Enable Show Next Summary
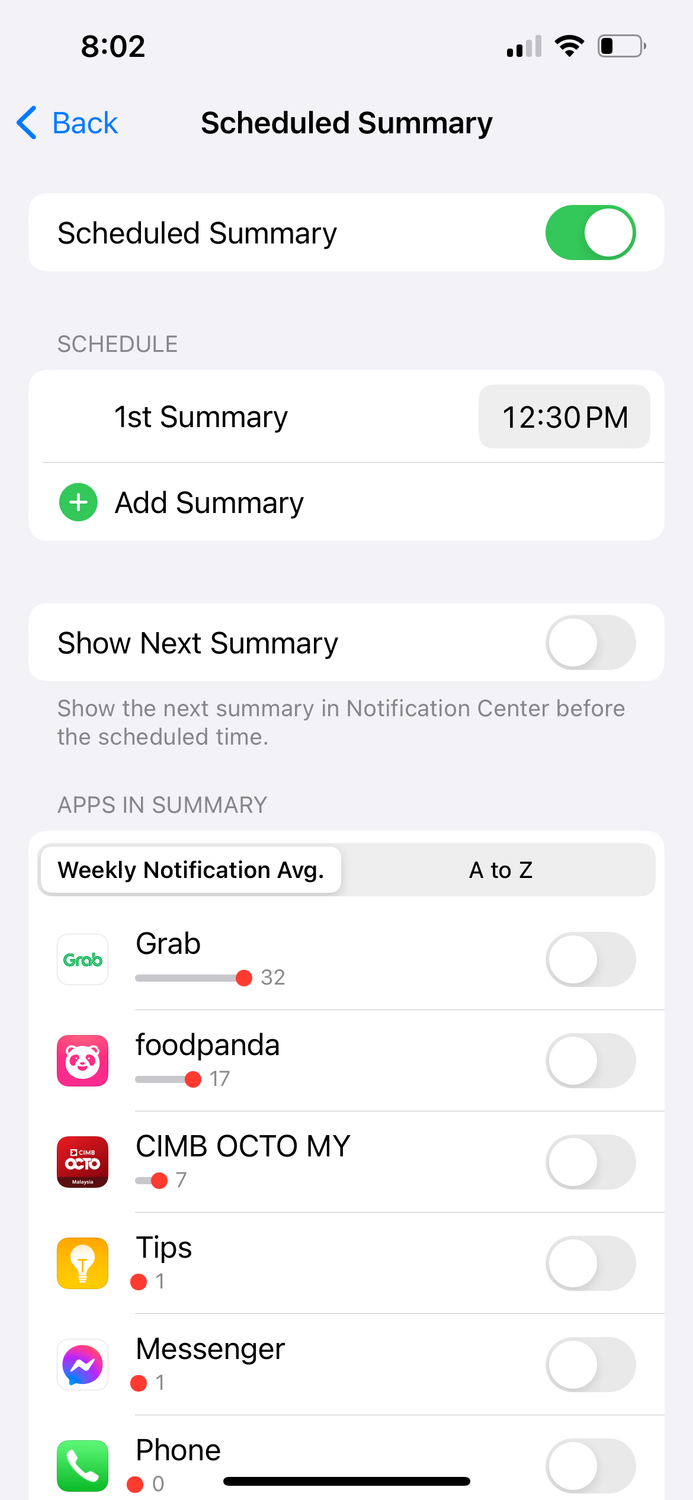 tap(590, 642)
